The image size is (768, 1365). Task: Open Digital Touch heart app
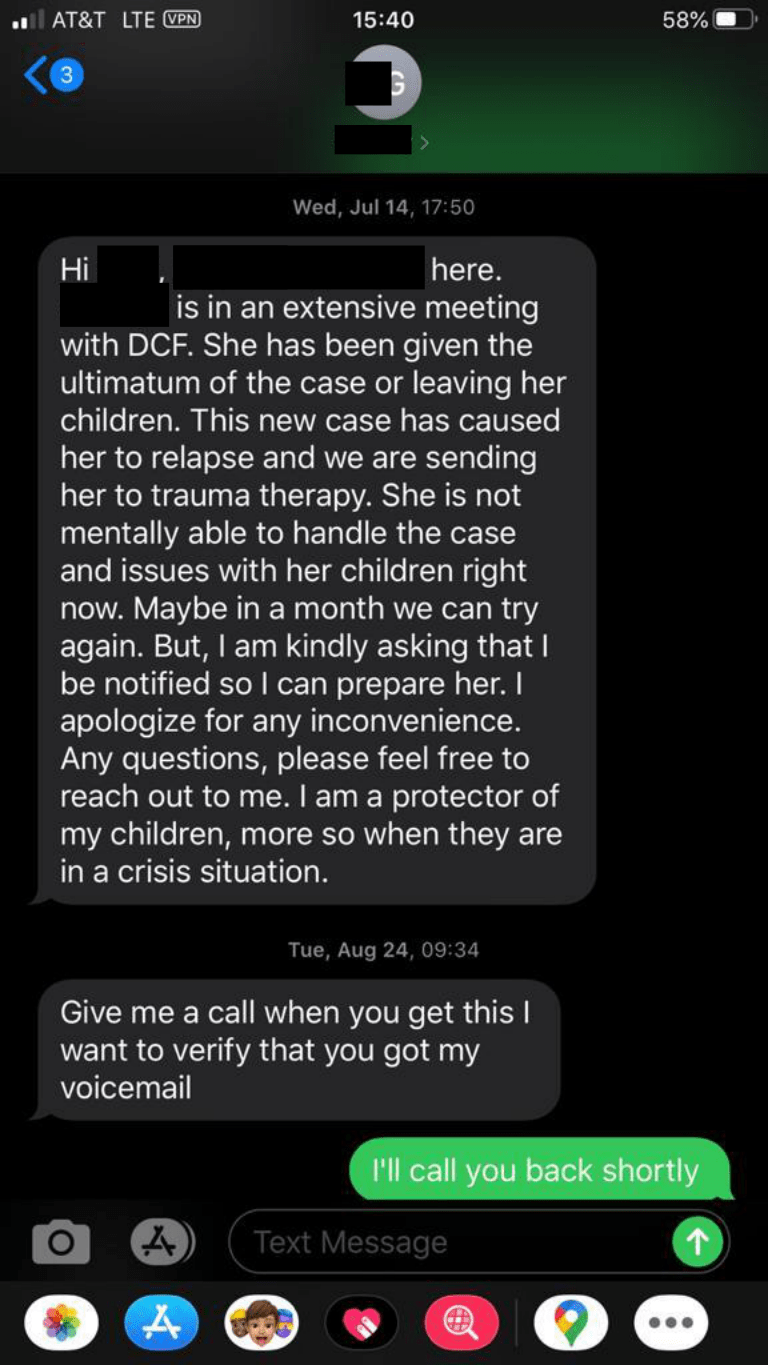[361, 1324]
